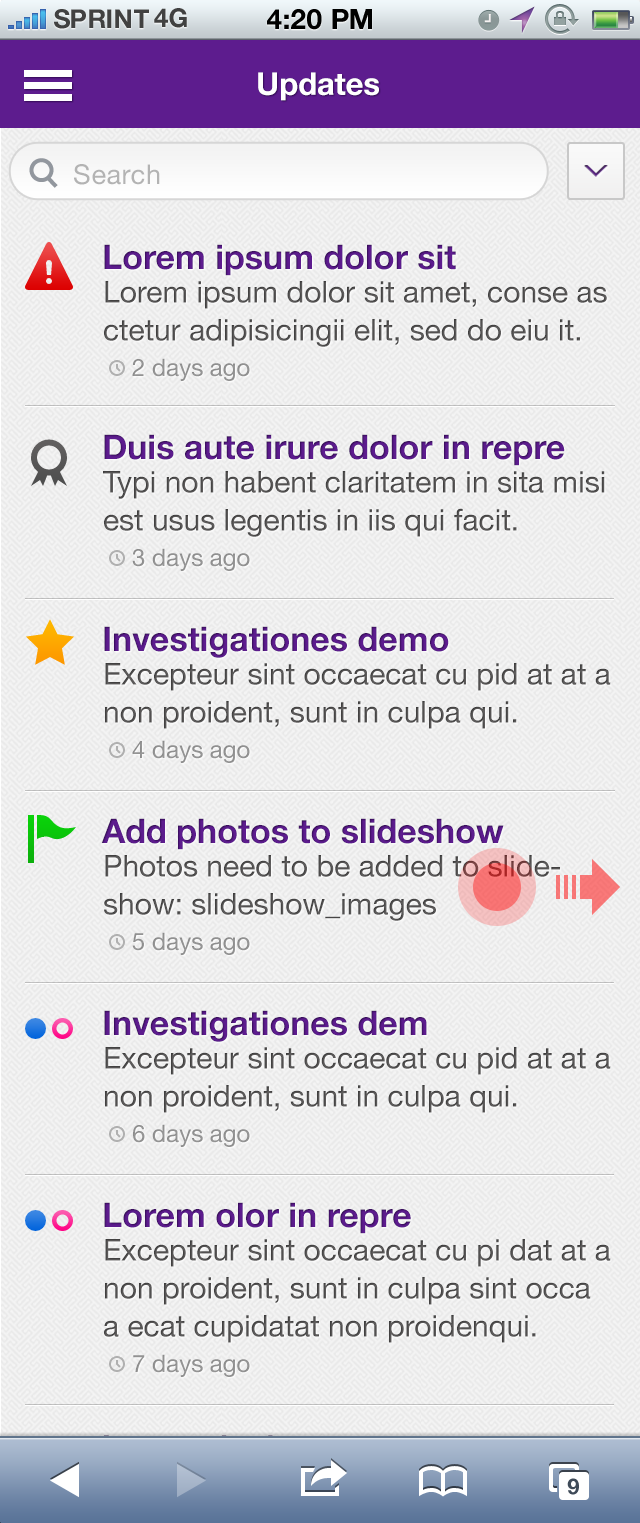
Task: Expand the dropdown next to Search
Action: point(596,171)
